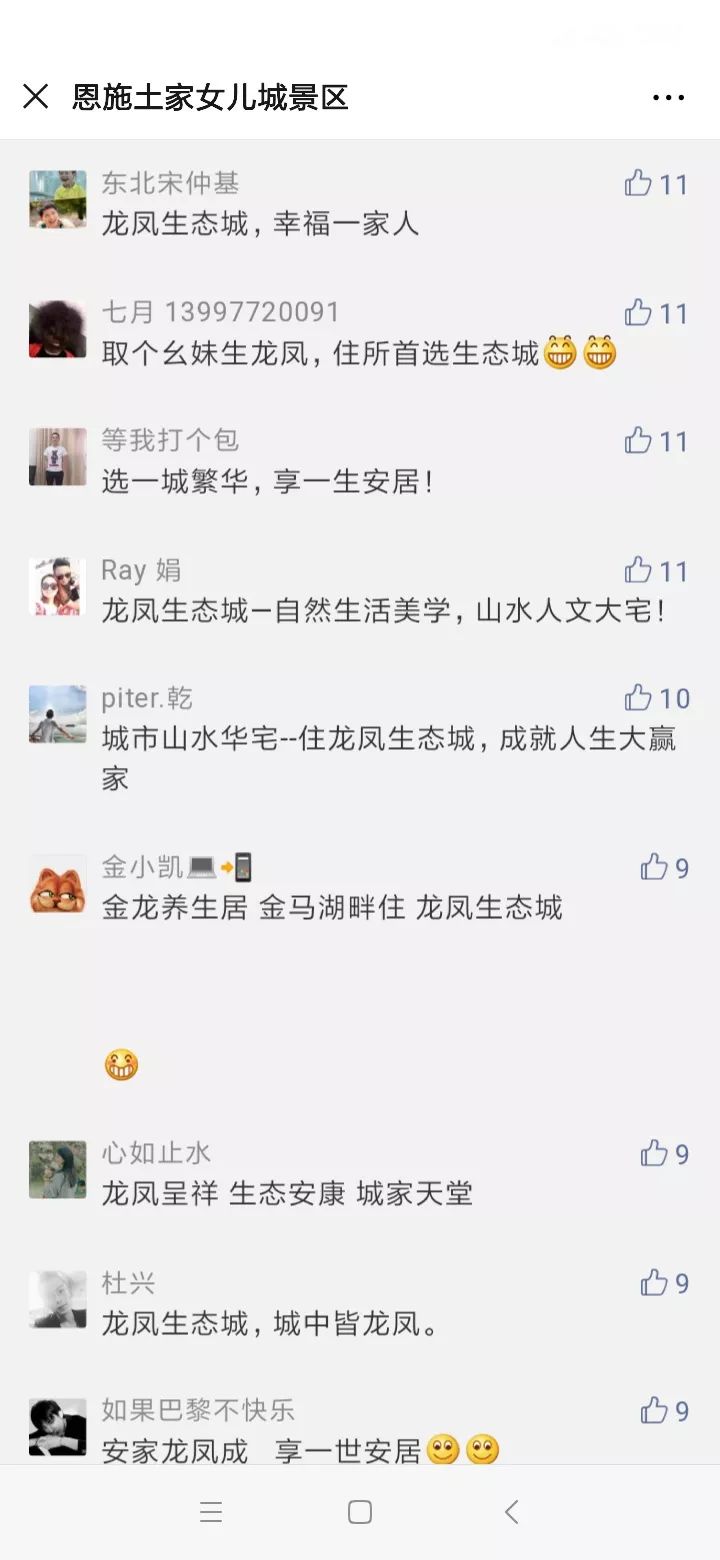The width and height of the screenshot is (720, 1560).
Task: Go to the home screen via system button
Action: pos(360,1512)
